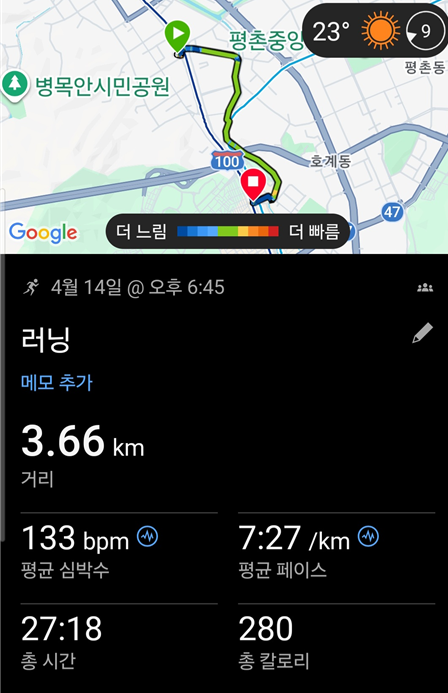This screenshot has height=693, width=448.
Task: Open the privacy audience icon beside the date
Action: coord(425,288)
